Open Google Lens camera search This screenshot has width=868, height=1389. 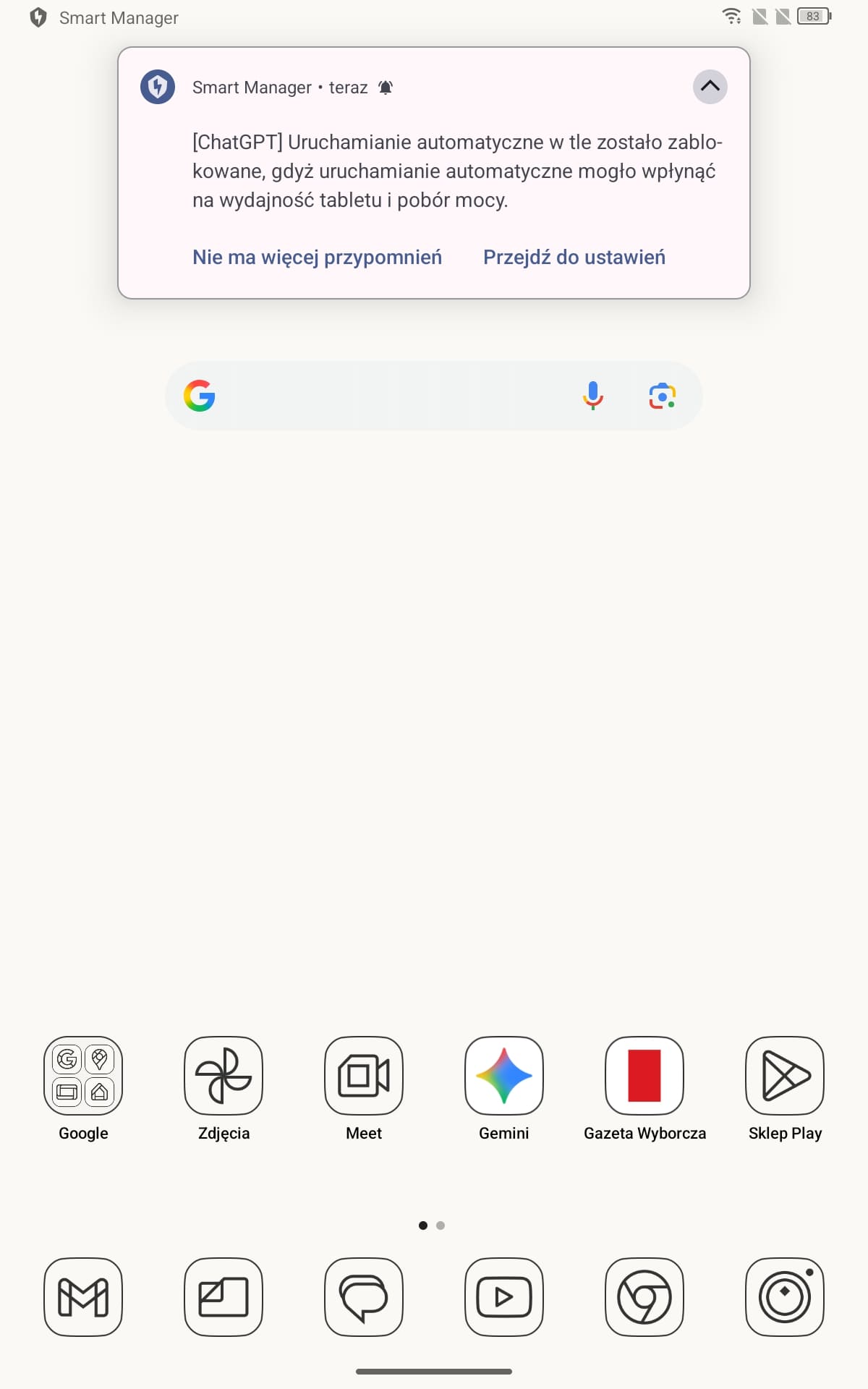(663, 396)
